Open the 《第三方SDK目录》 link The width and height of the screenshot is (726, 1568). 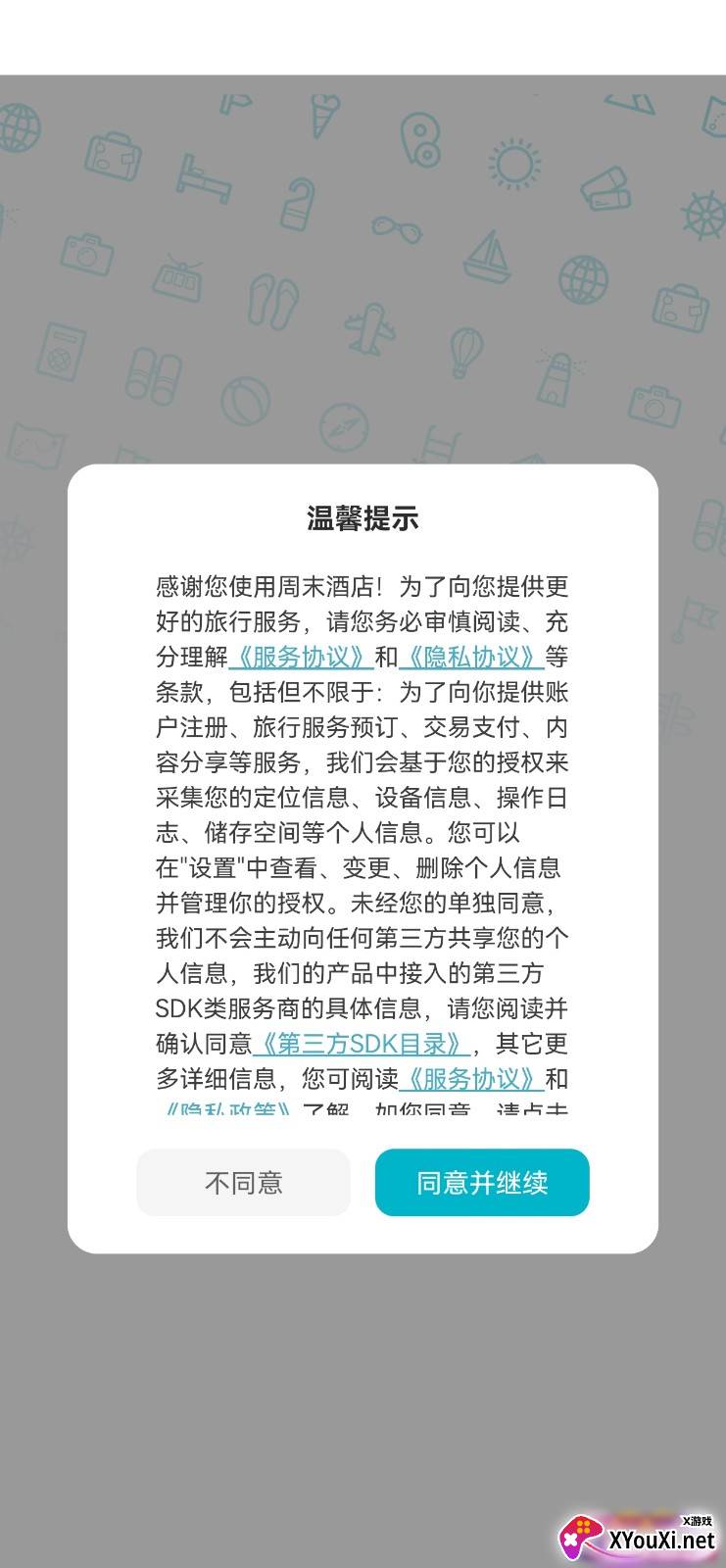[x=363, y=1044]
